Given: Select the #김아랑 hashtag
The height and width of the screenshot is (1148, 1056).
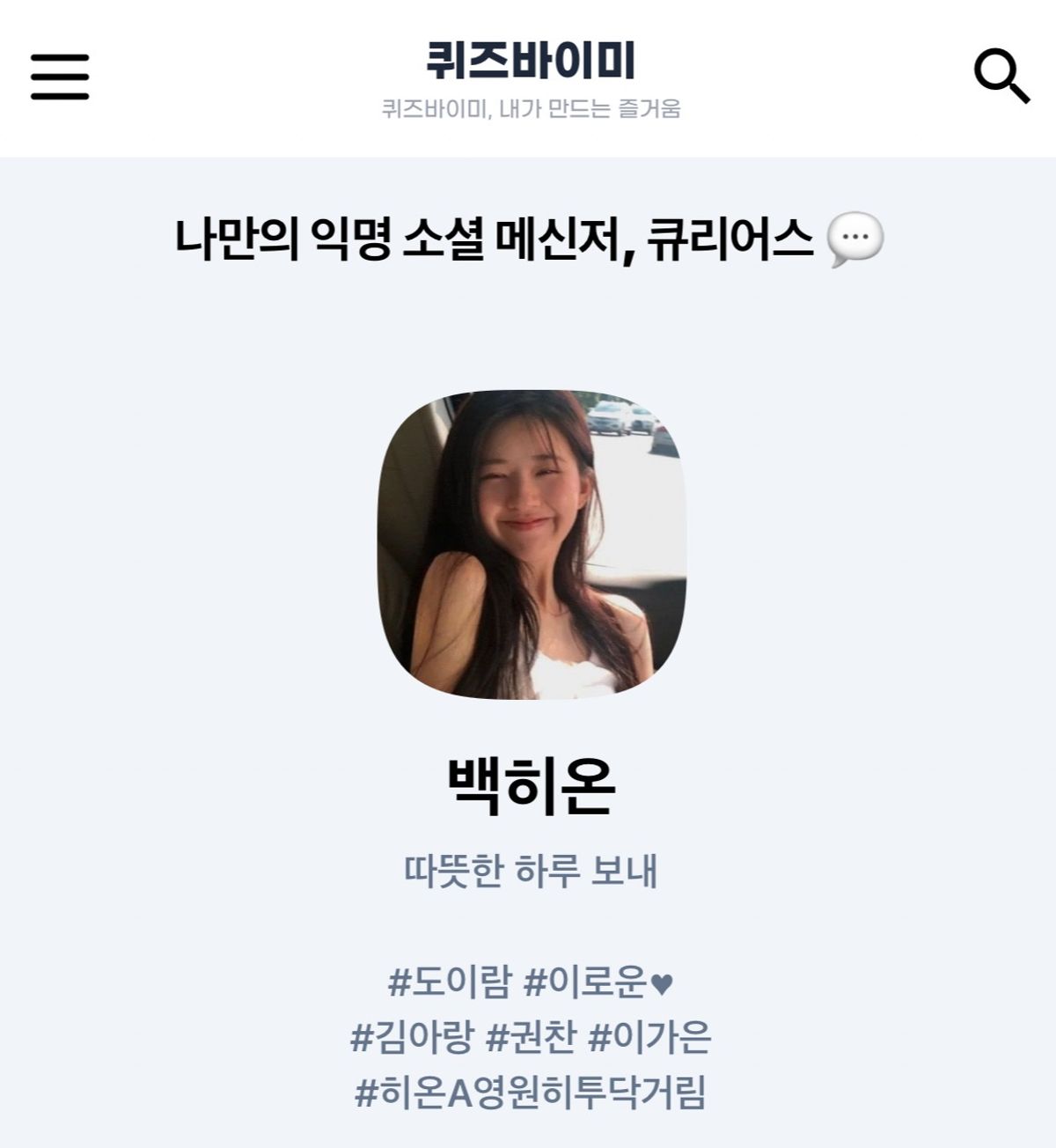Looking at the screenshot, I should point(412,1036).
